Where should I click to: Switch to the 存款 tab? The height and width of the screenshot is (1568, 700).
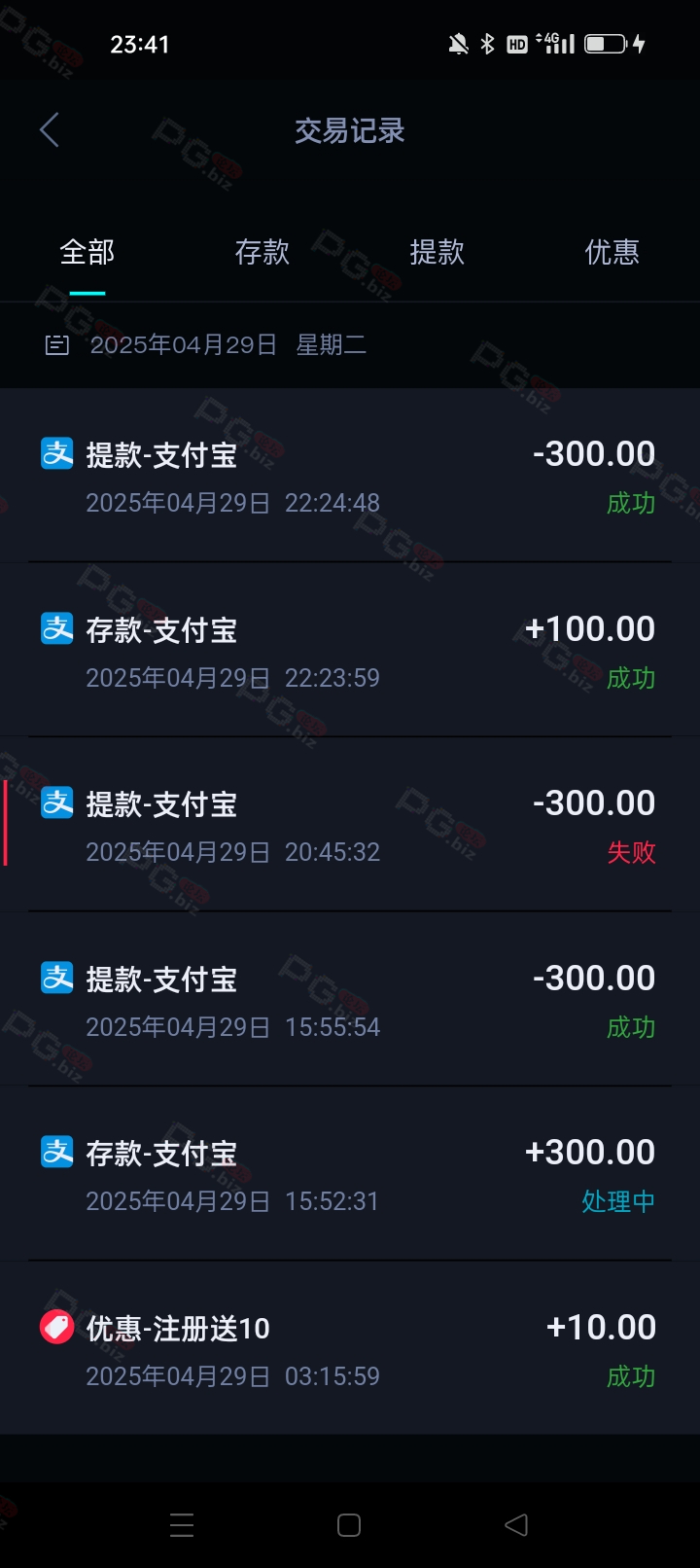[262, 253]
